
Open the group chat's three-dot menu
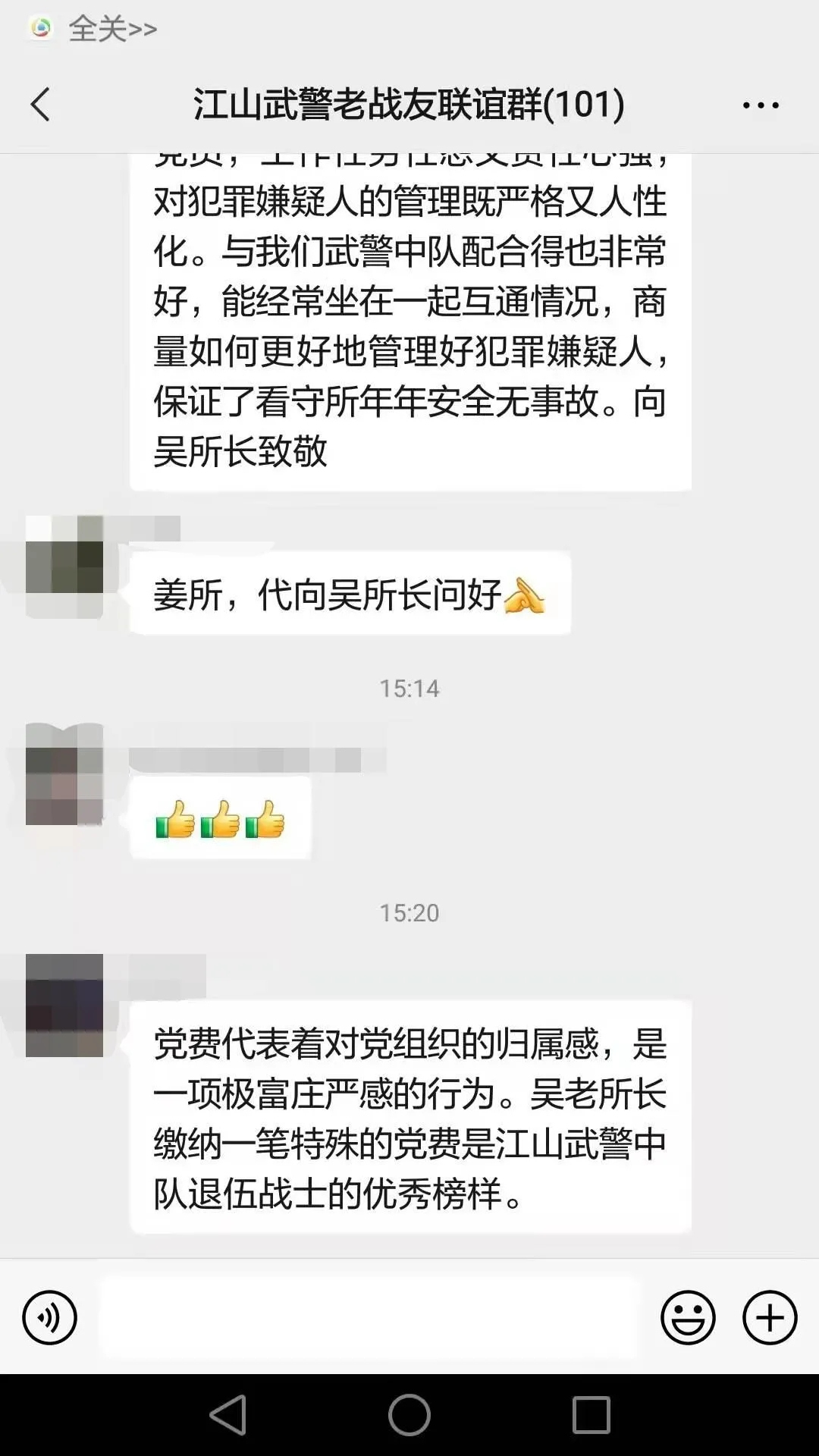pyautogui.click(x=760, y=105)
